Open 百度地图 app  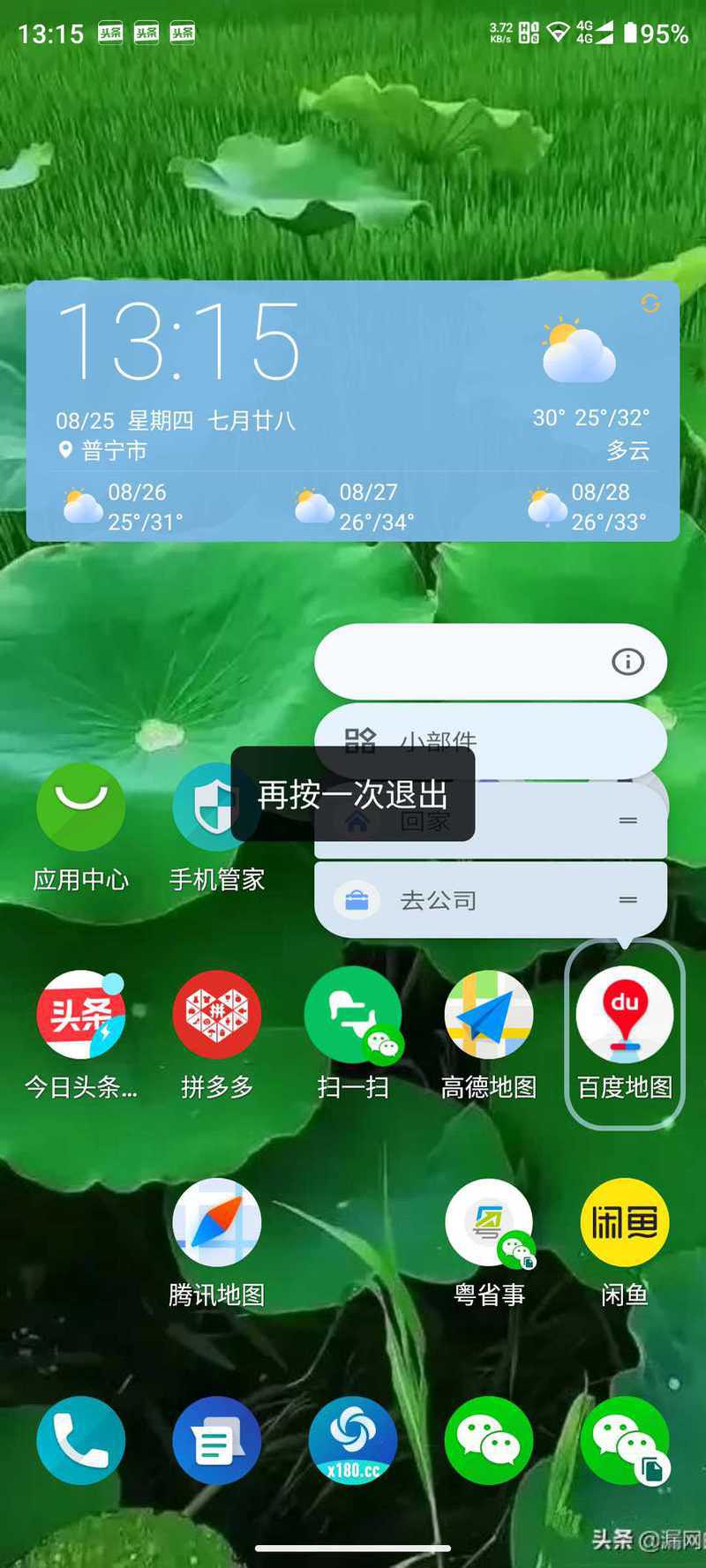coord(625,1034)
